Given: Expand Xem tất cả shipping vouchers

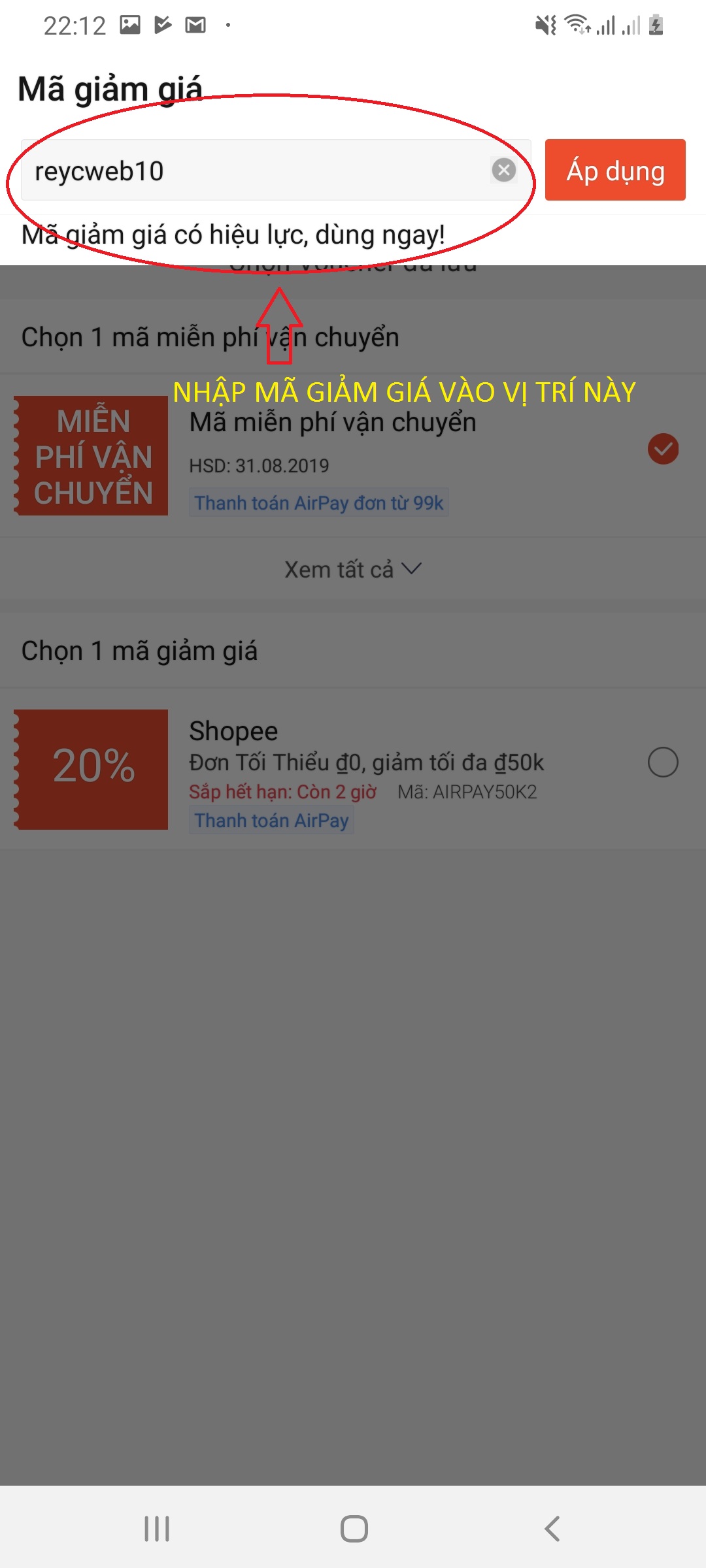Looking at the screenshot, I should 353,570.
